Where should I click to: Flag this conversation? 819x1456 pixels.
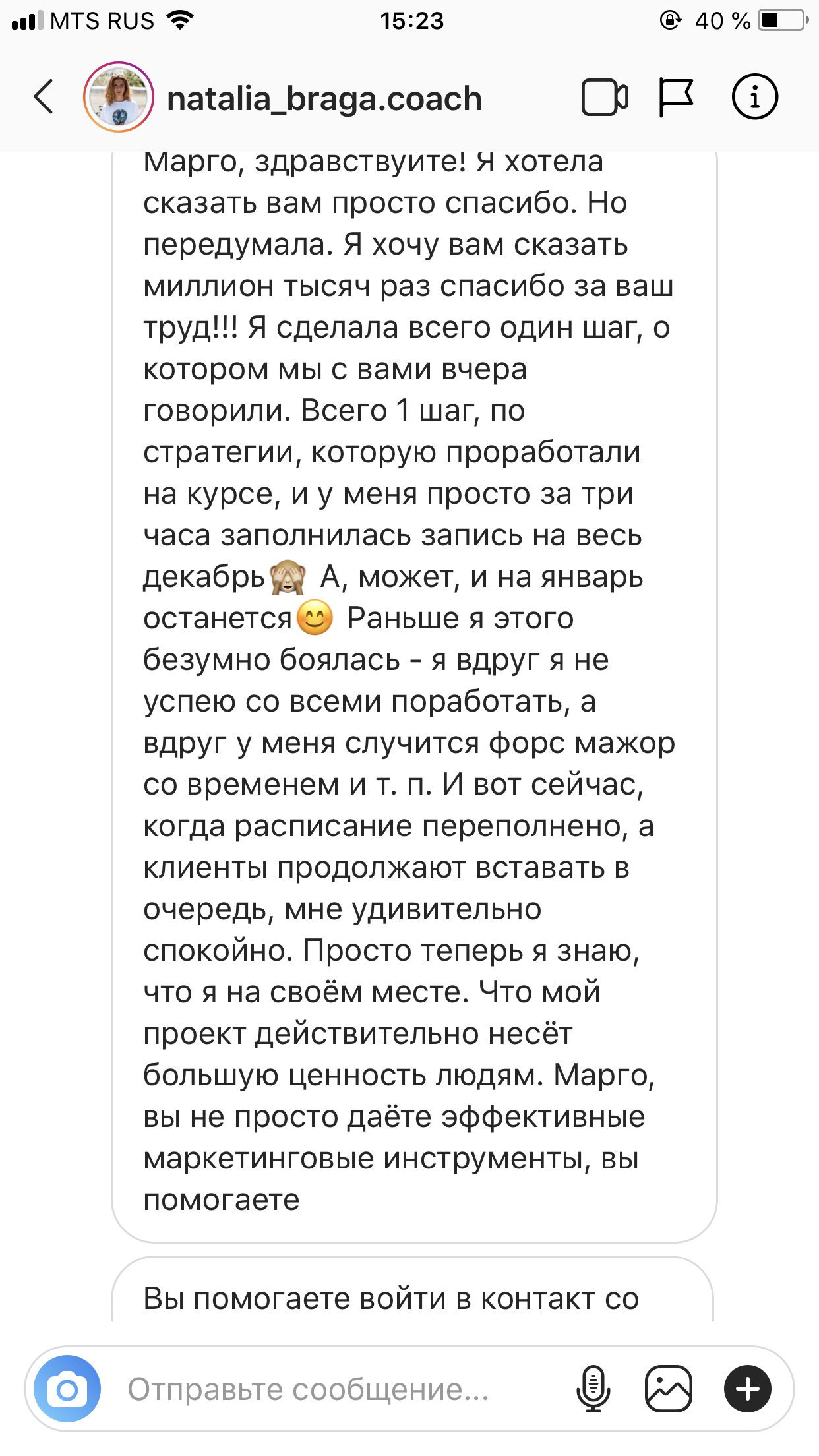coord(676,98)
